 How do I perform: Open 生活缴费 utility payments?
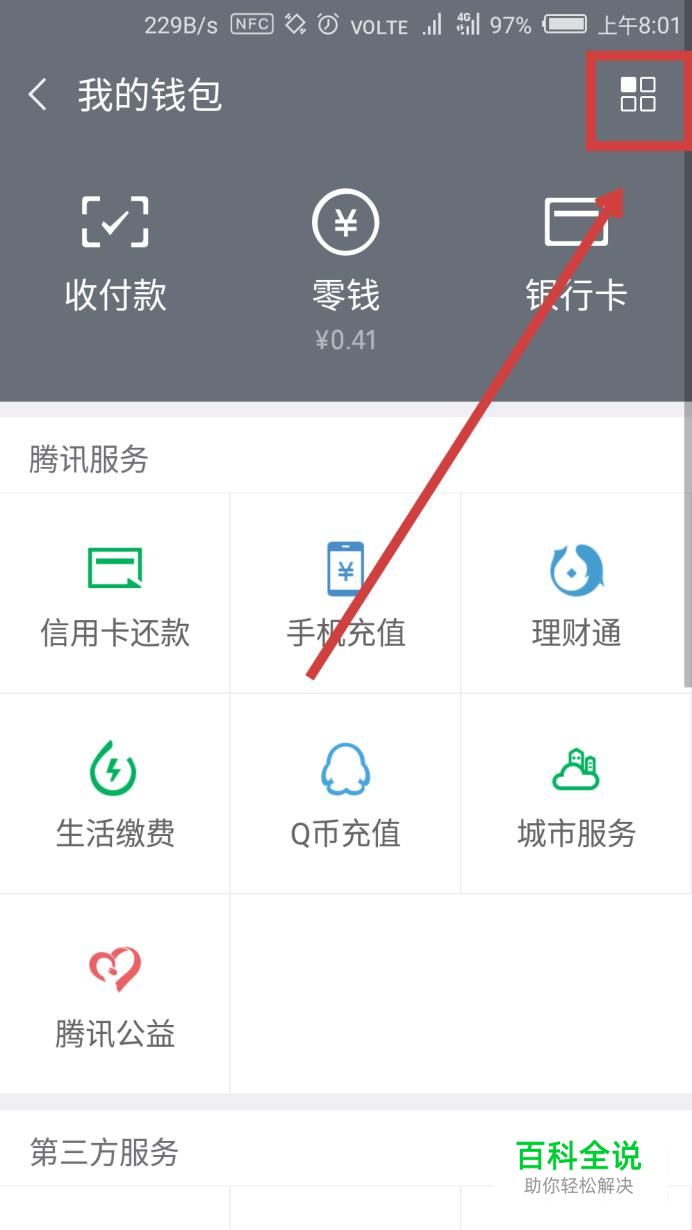click(115, 793)
